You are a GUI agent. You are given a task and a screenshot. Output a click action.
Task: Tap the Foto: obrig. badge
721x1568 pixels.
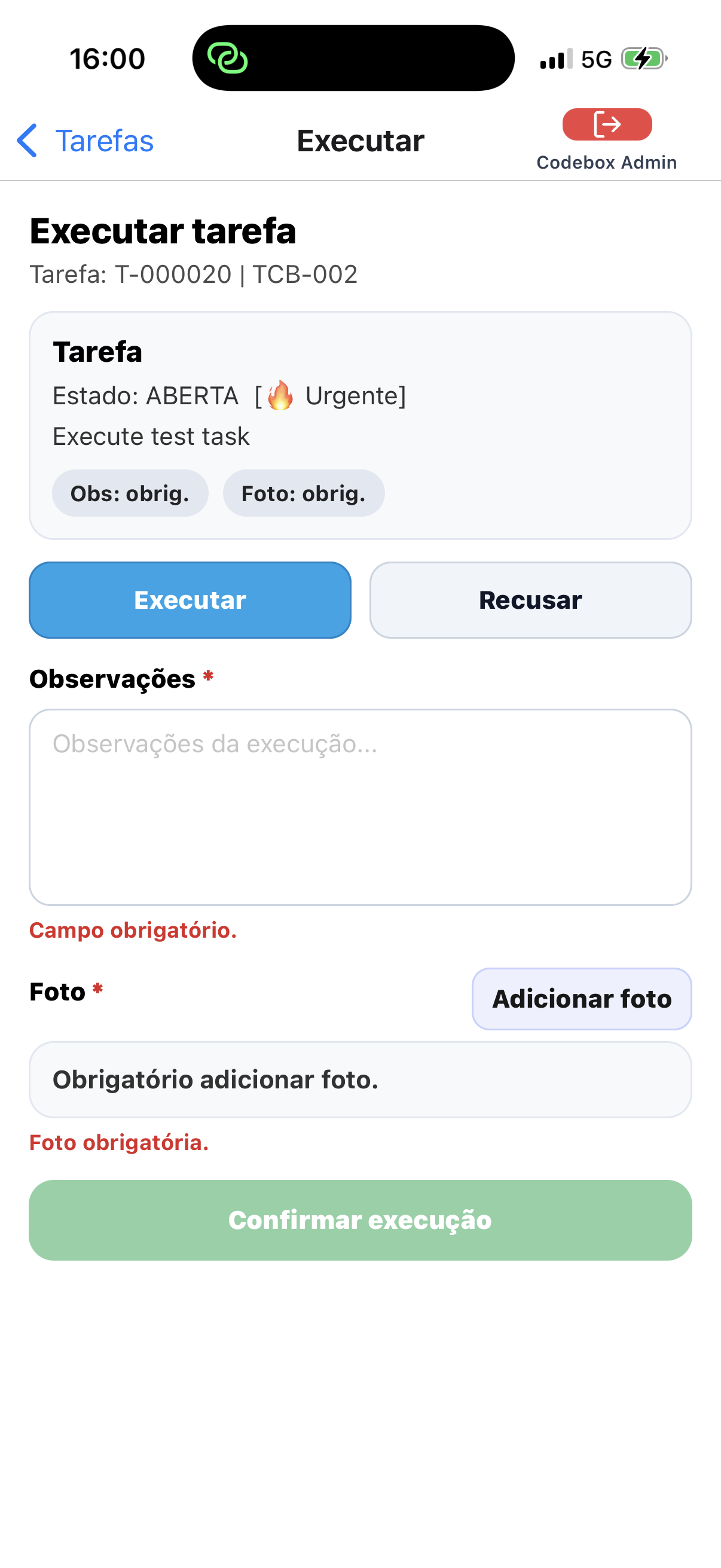304,493
